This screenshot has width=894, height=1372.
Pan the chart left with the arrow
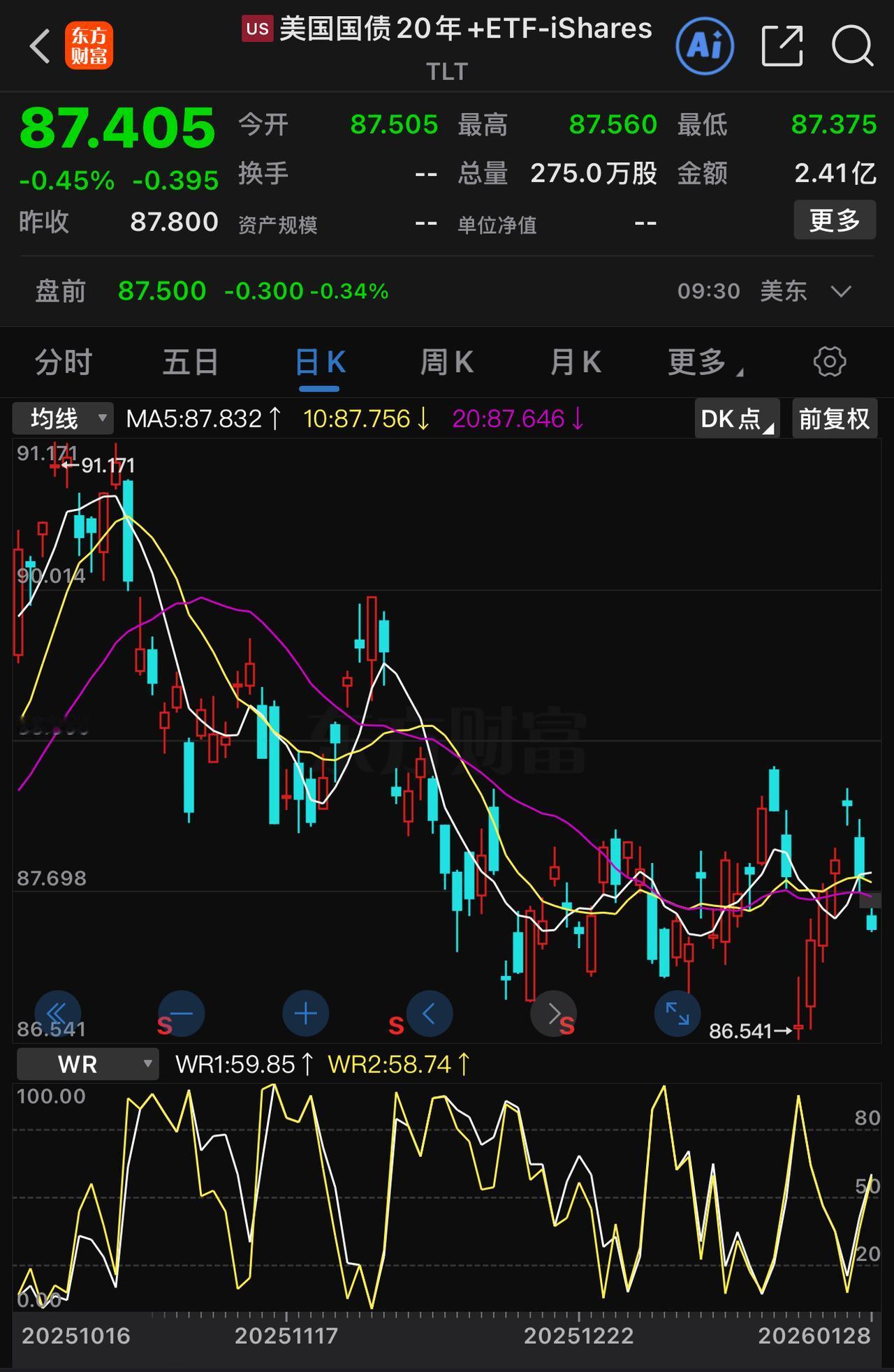pos(429,1014)
